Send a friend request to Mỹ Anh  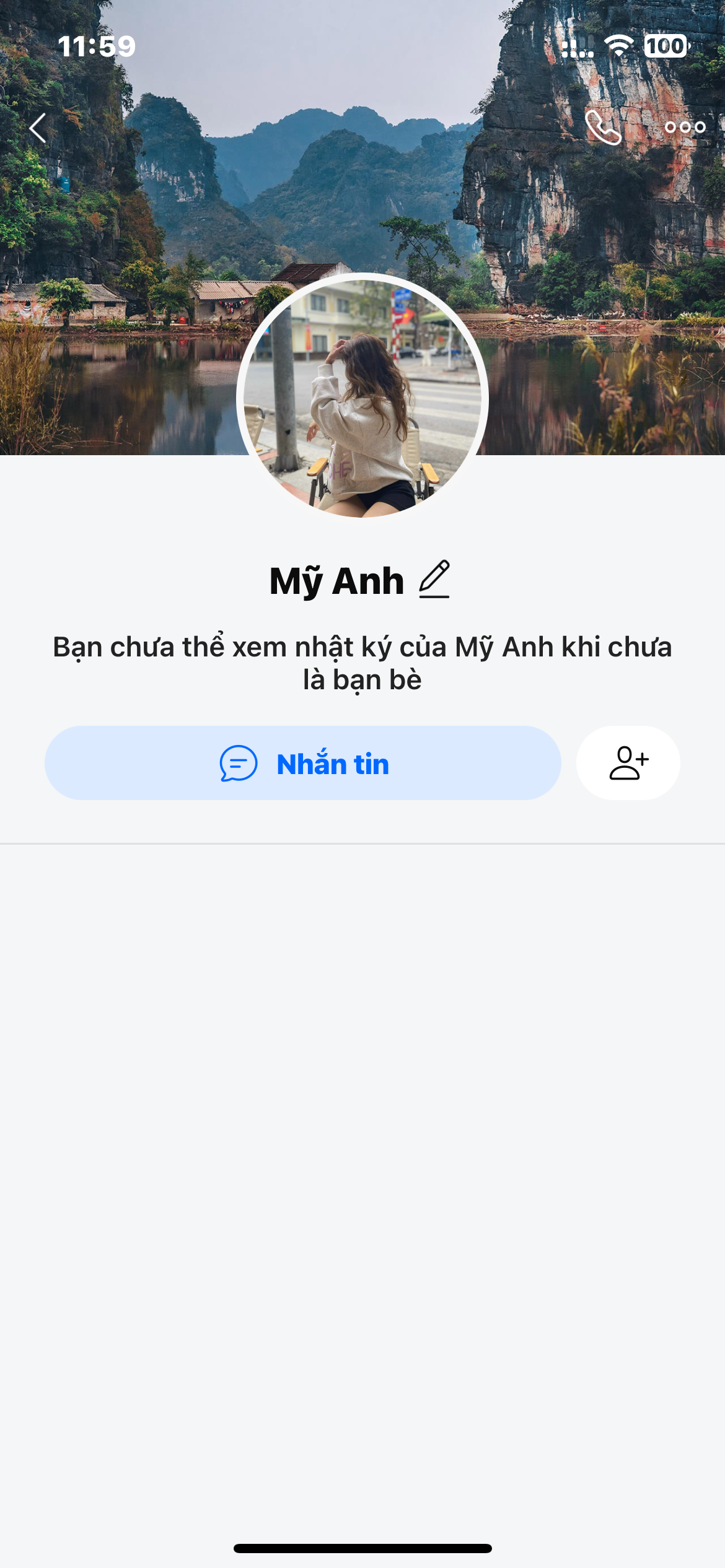(x=628, y=763)
